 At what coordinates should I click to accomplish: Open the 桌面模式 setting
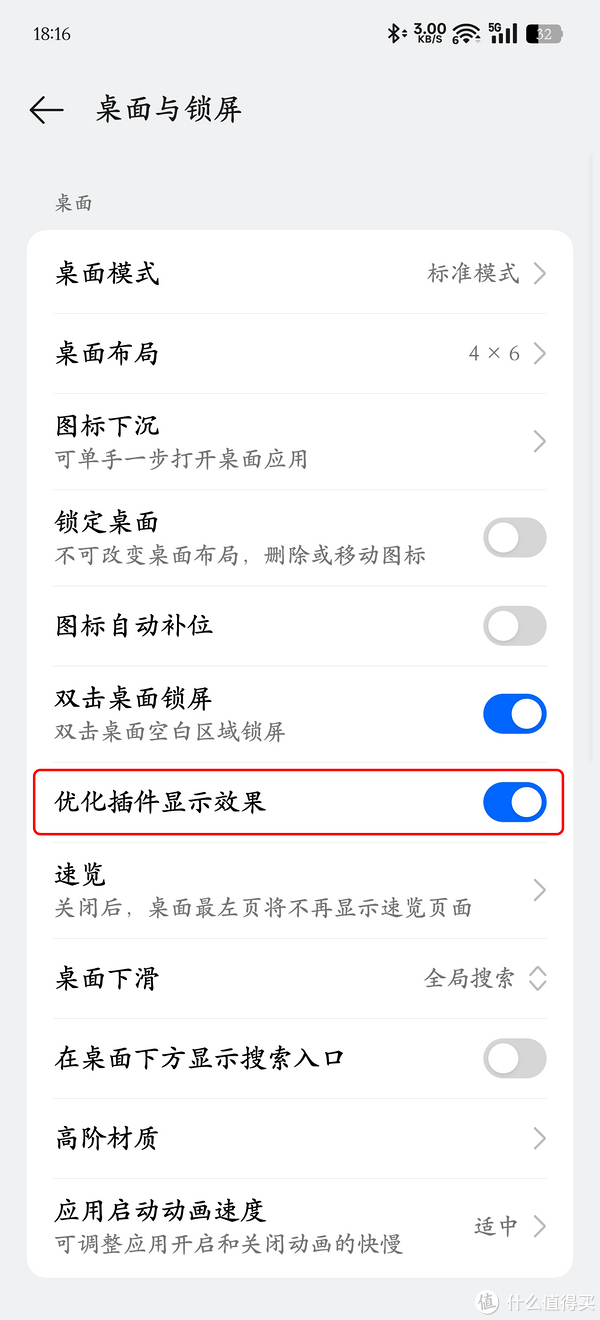coord(300,273)
